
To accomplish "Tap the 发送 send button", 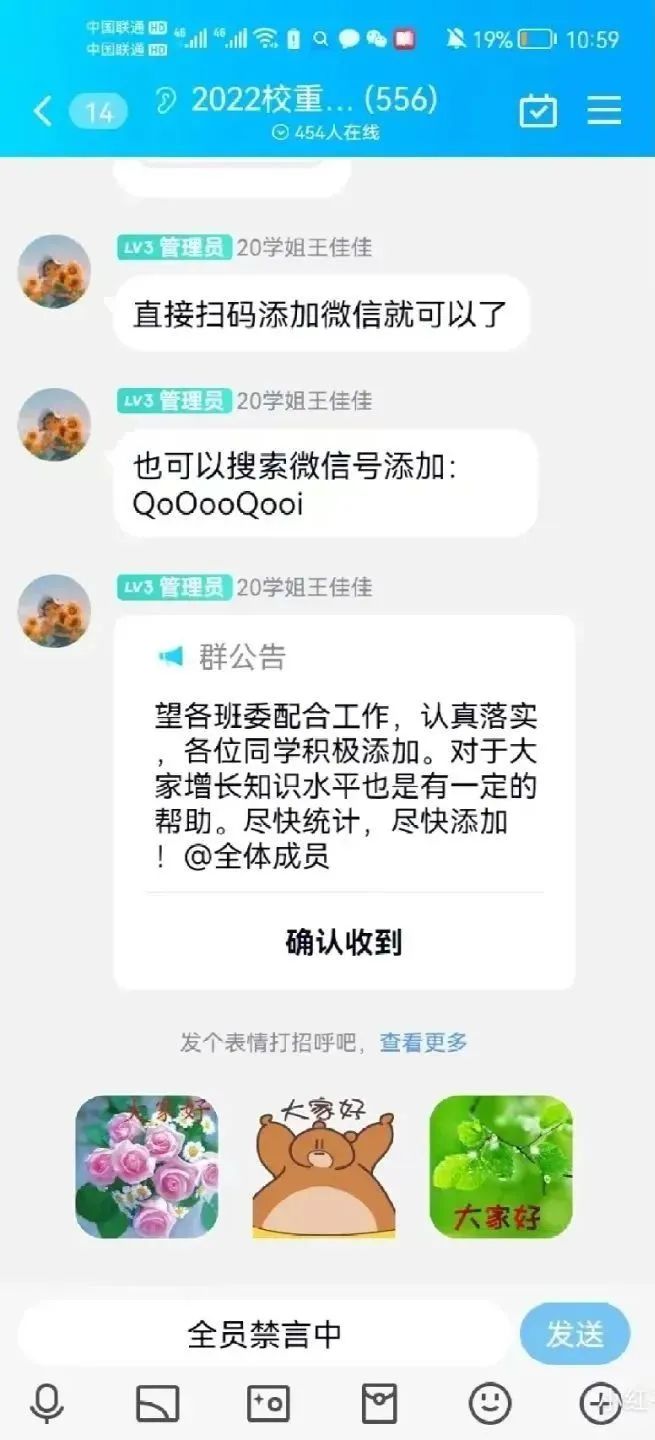I will click(575, 1334).
